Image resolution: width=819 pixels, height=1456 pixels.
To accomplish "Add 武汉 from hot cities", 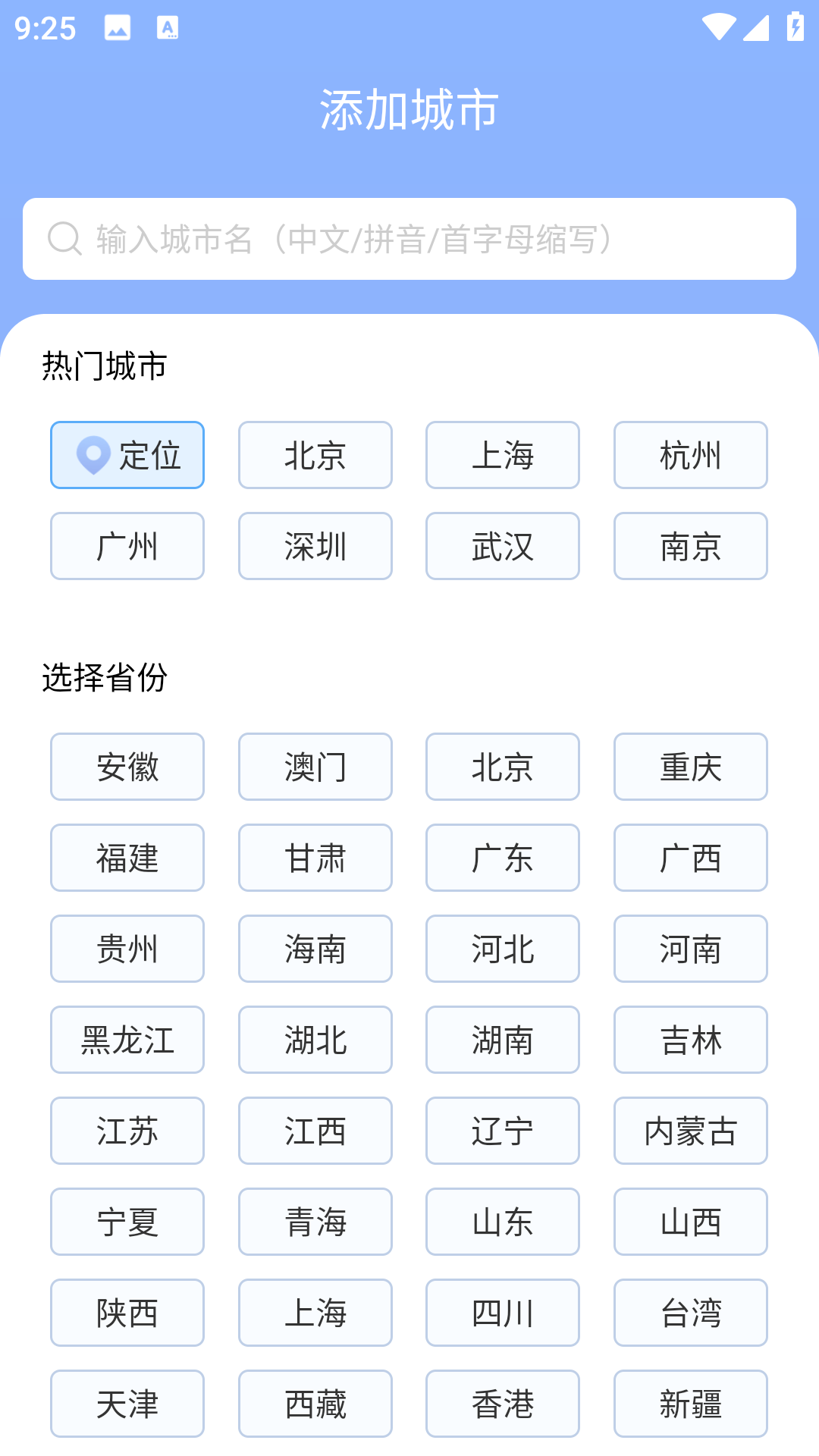I will pos(503,546).
